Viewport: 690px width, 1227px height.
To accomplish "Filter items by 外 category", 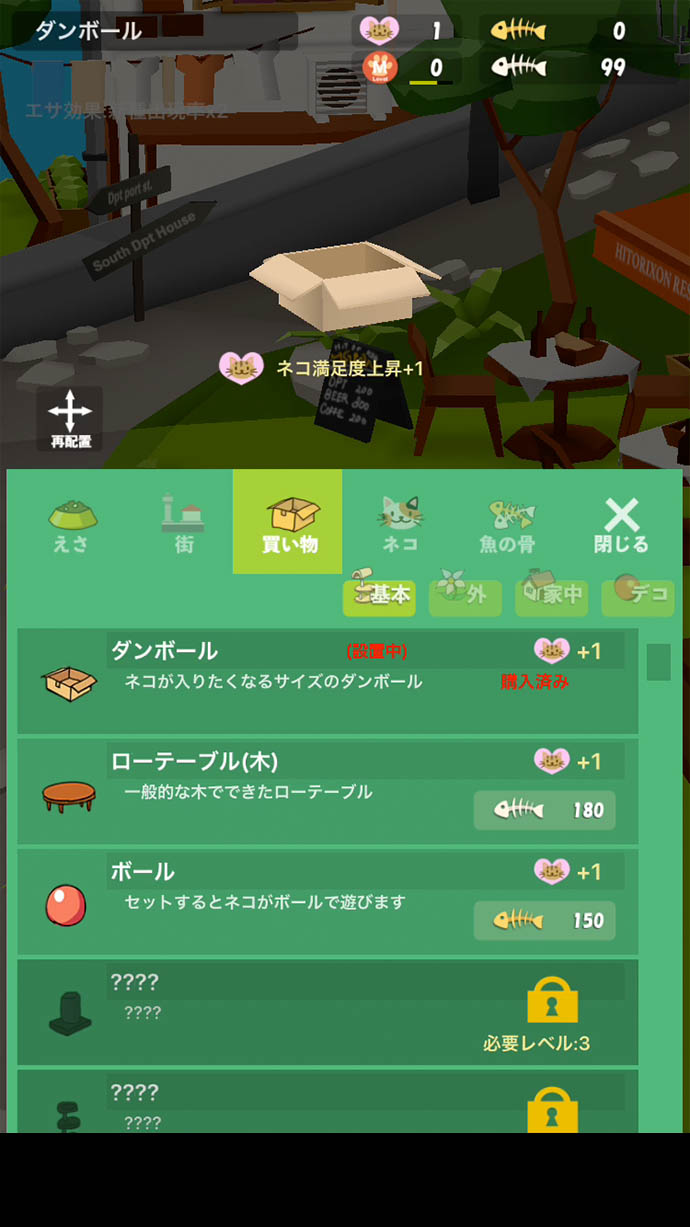I will coord(465,596).
